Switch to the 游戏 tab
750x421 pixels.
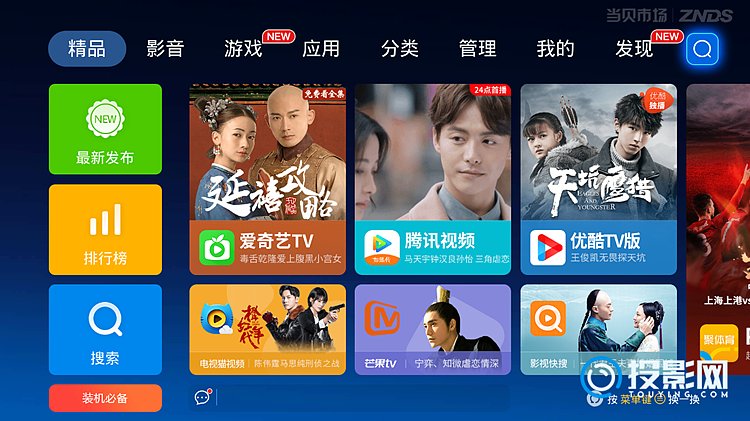coord(243,49)
